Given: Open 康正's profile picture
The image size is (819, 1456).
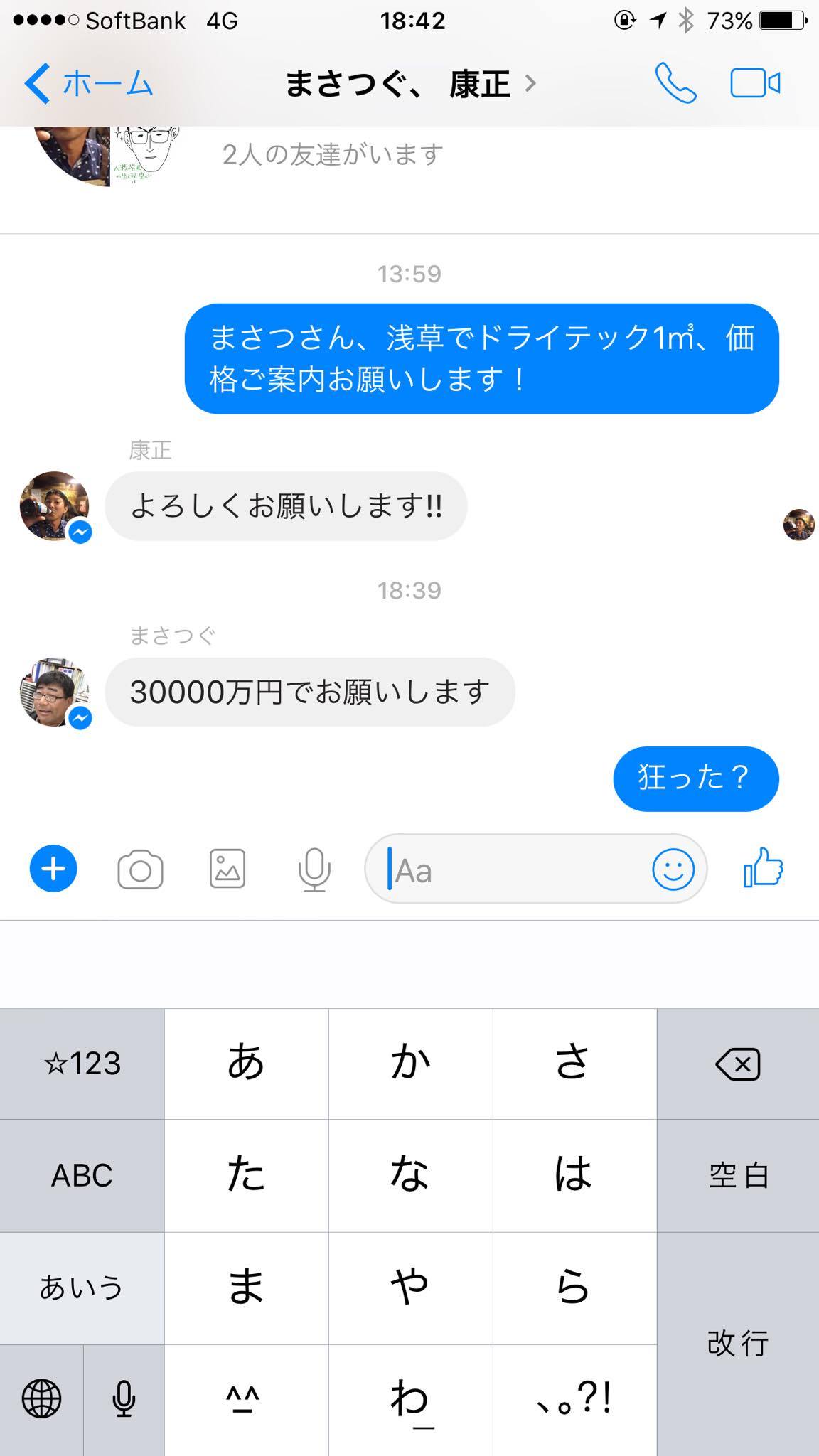Looking at the screenshot, I should (x=55, y=506).
